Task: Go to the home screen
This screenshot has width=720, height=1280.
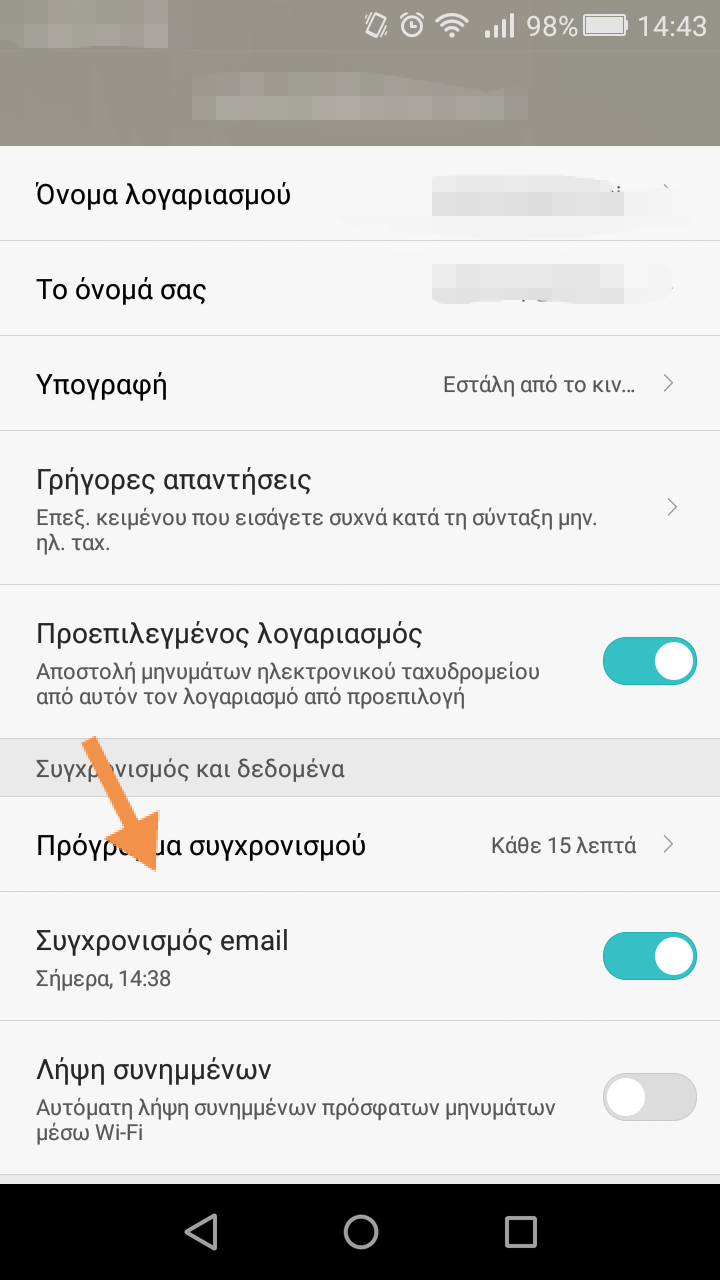Action: [360, 1231]
